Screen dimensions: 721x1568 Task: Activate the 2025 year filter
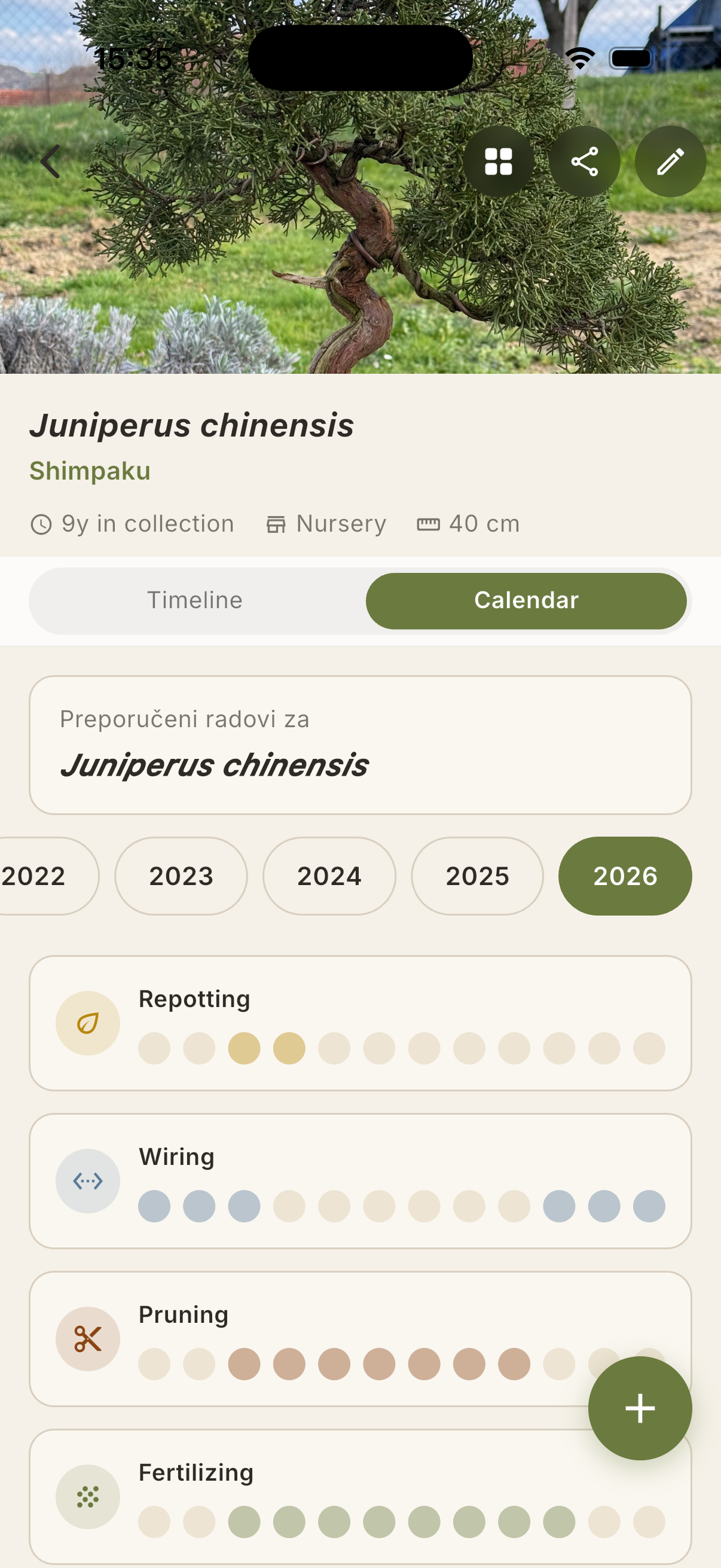[x=477, y=876]
